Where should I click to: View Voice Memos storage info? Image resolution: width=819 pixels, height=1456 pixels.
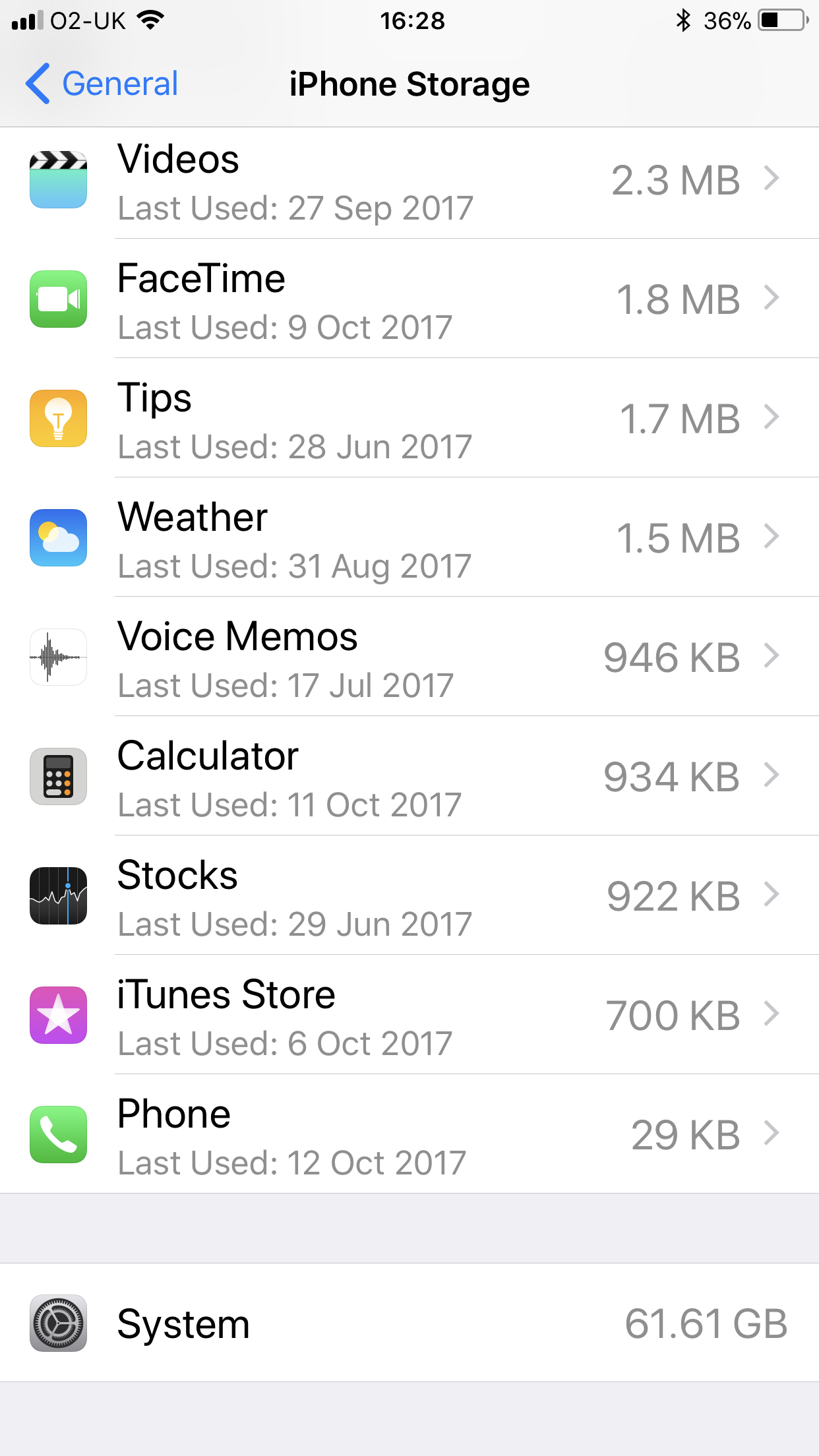pos(409,657)
